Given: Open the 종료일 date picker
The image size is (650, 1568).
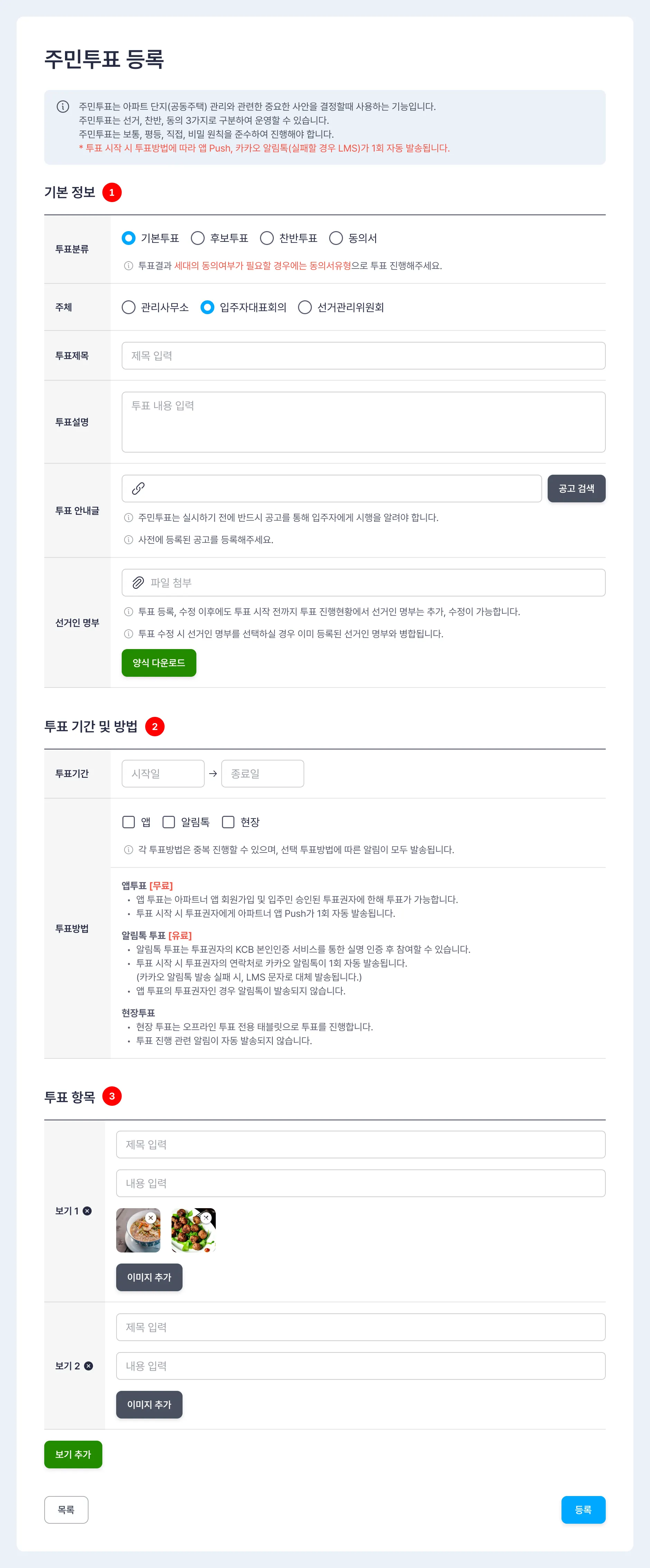Looking at the screenshot, I should click(263, 773).
